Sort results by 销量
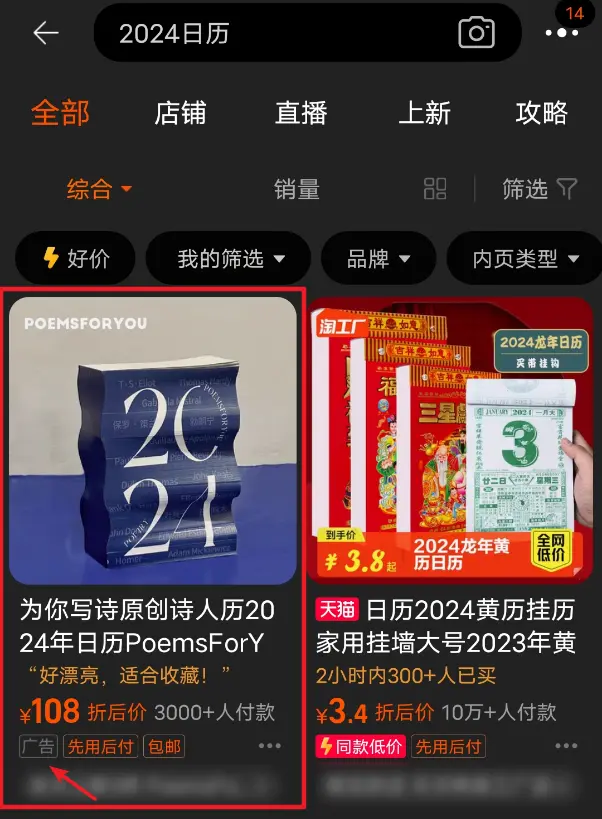The height and width of the screenshot is (819, 602). tap(297, 188)
